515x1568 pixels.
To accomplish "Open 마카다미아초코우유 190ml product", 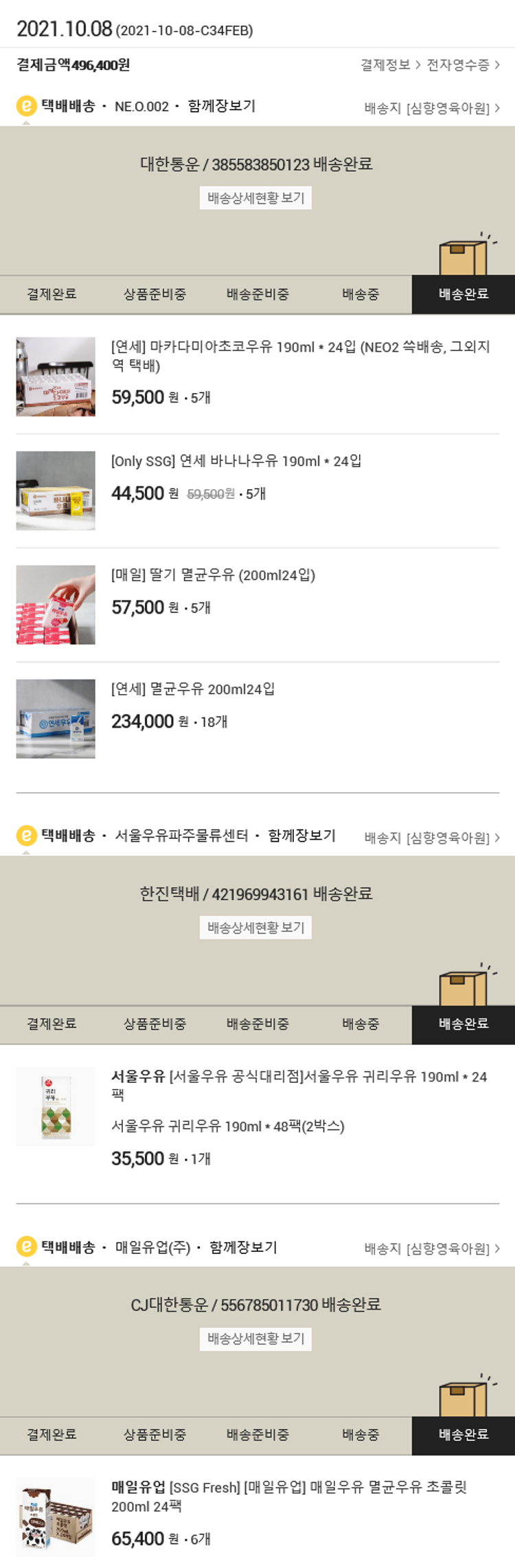I will [300, 355].
